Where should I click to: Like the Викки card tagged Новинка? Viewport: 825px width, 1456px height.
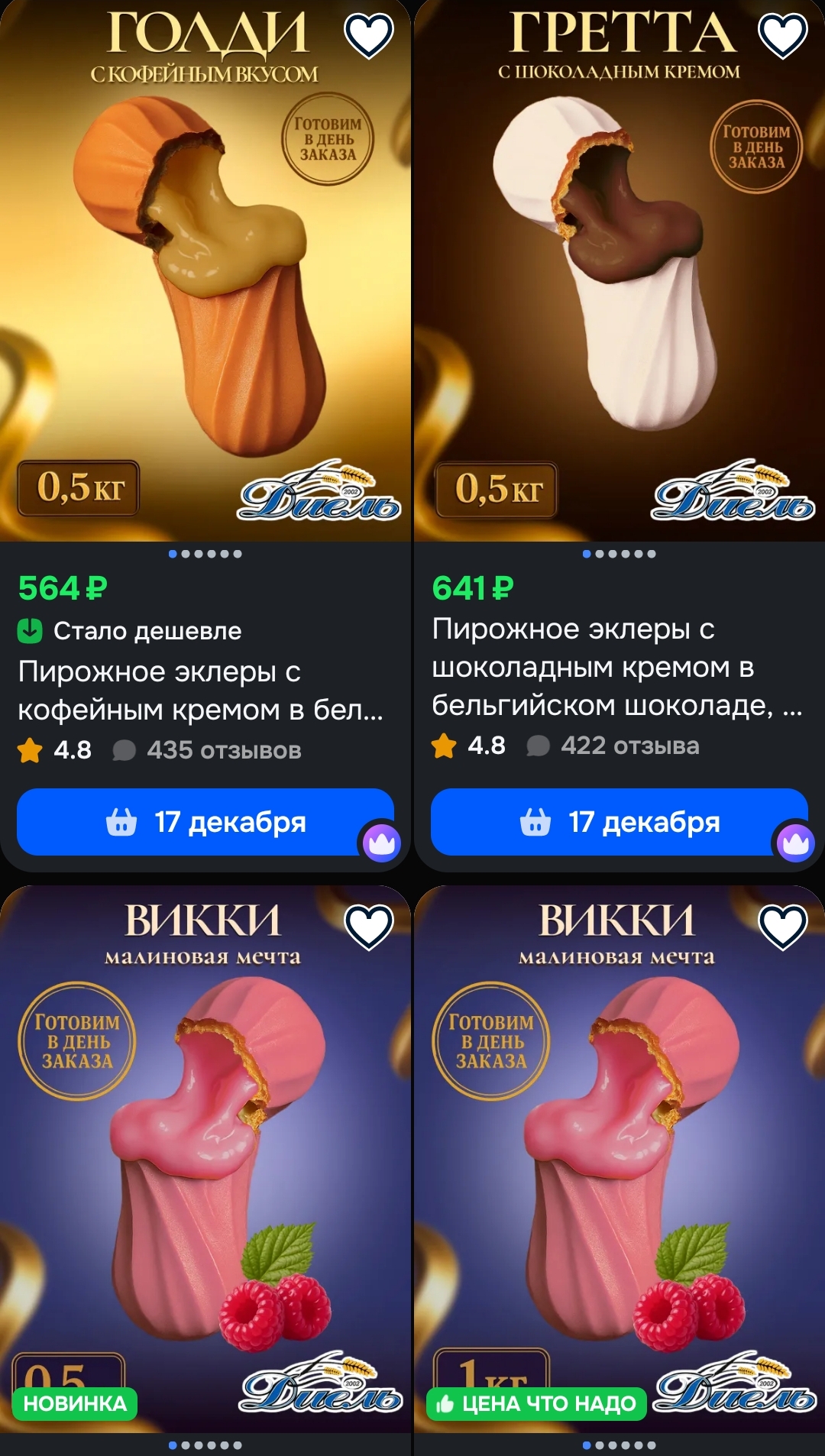(x=369, y=927)
